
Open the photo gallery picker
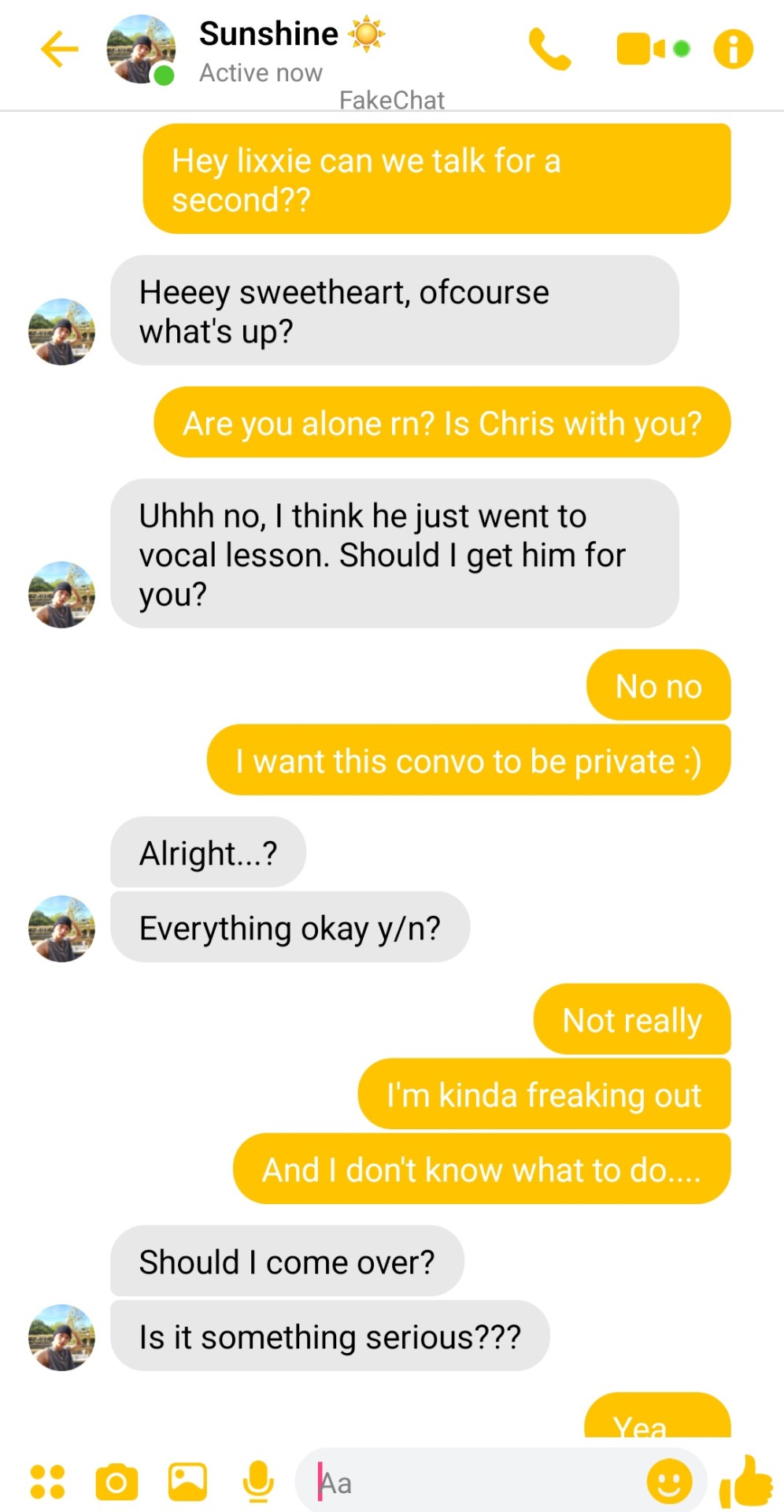[187, 1482]
